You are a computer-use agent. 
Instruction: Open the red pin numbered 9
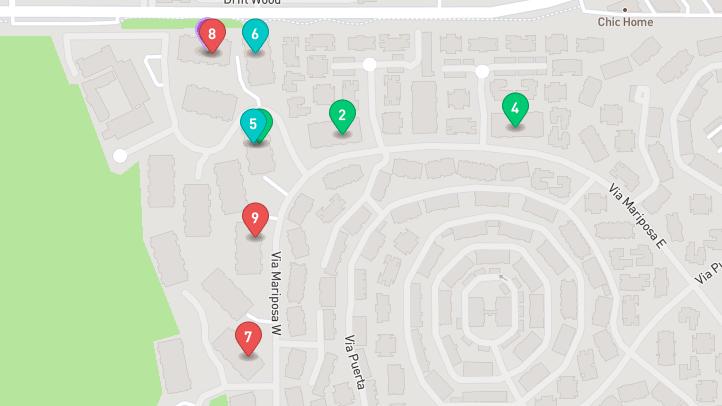point(255,217)
